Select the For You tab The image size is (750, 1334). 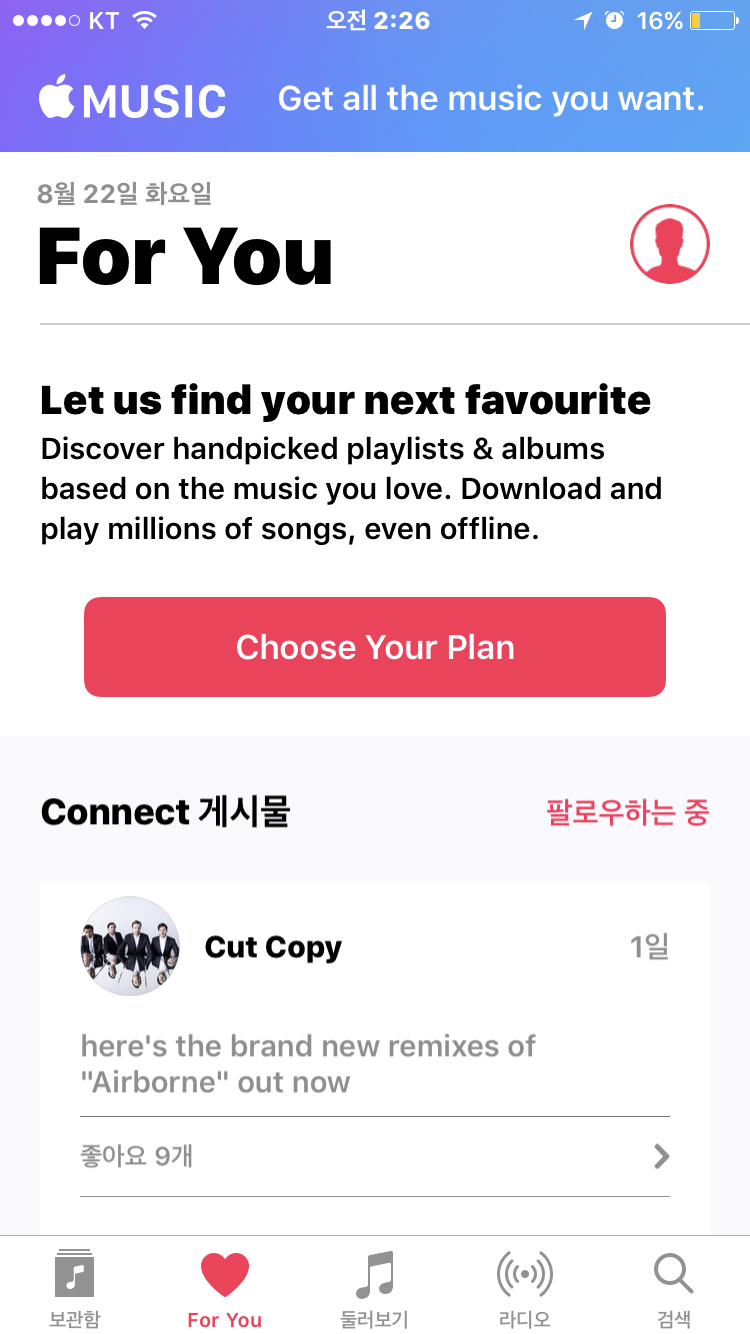pos(225,1288)
